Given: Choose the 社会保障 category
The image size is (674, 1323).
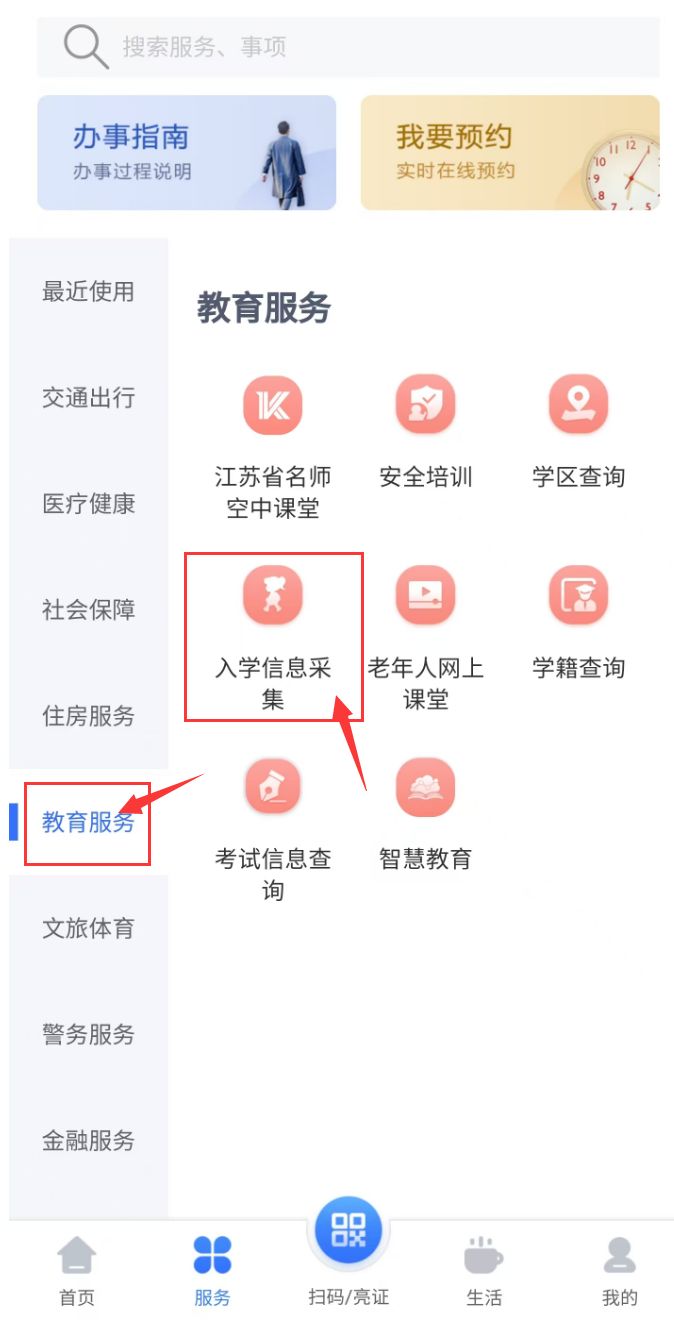Looking at the screenshot, I should pos(88,610).
